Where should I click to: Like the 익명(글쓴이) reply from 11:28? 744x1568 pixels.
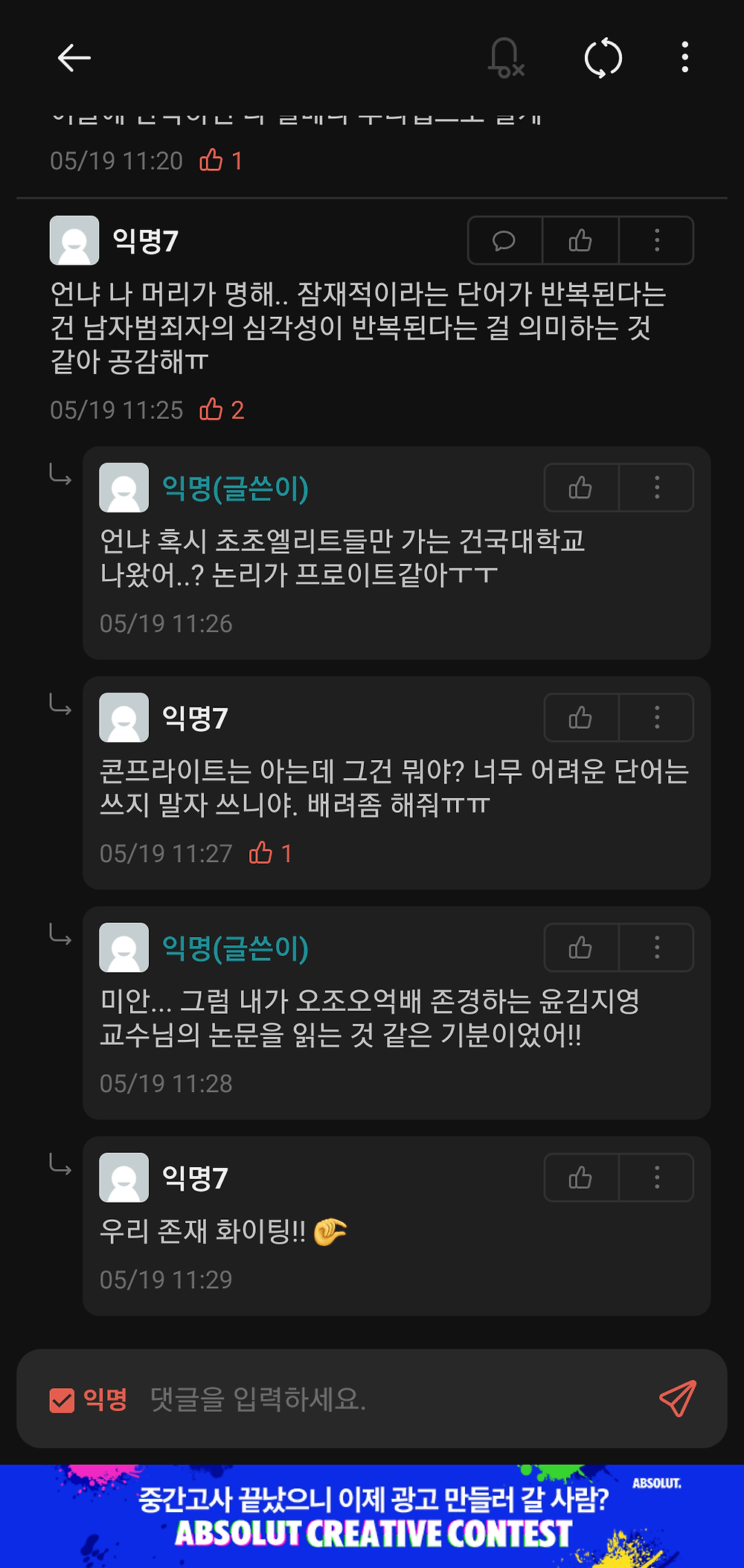tap(580, 948)
